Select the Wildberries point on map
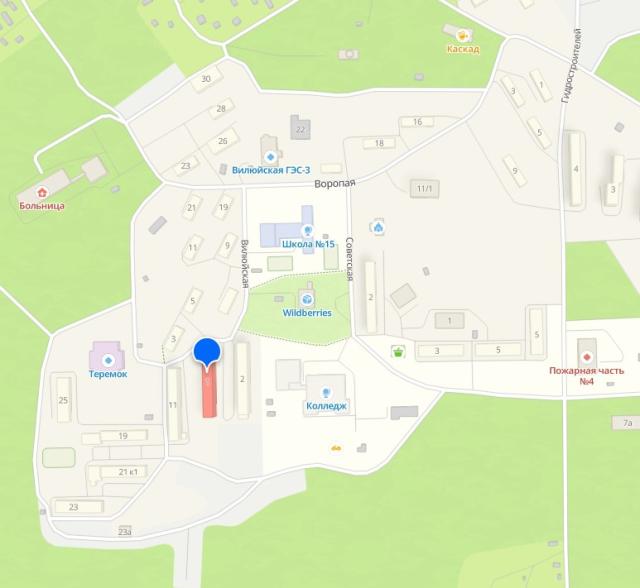Viewport: 640px width, 588px height. click(x=307, y=299)
